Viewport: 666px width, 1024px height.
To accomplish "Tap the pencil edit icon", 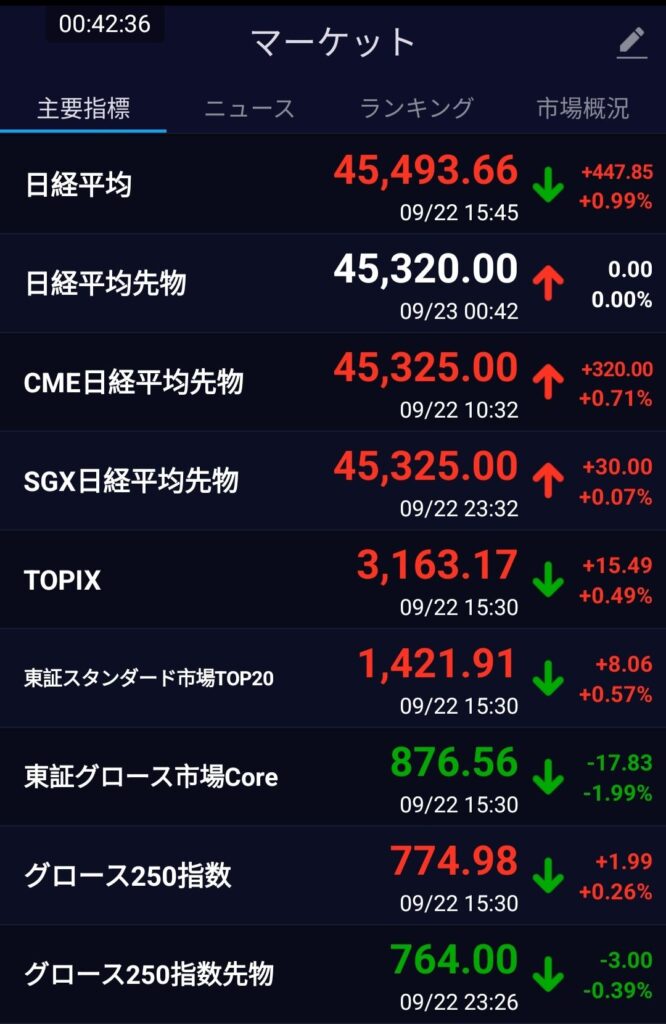I will 631,43.
